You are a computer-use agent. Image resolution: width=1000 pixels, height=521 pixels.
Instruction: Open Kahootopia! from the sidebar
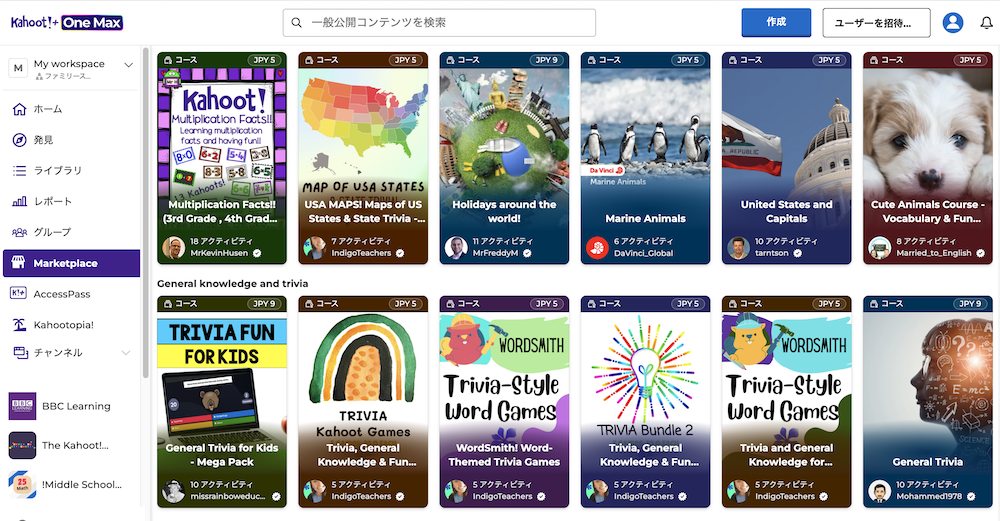tap(64, 324)
